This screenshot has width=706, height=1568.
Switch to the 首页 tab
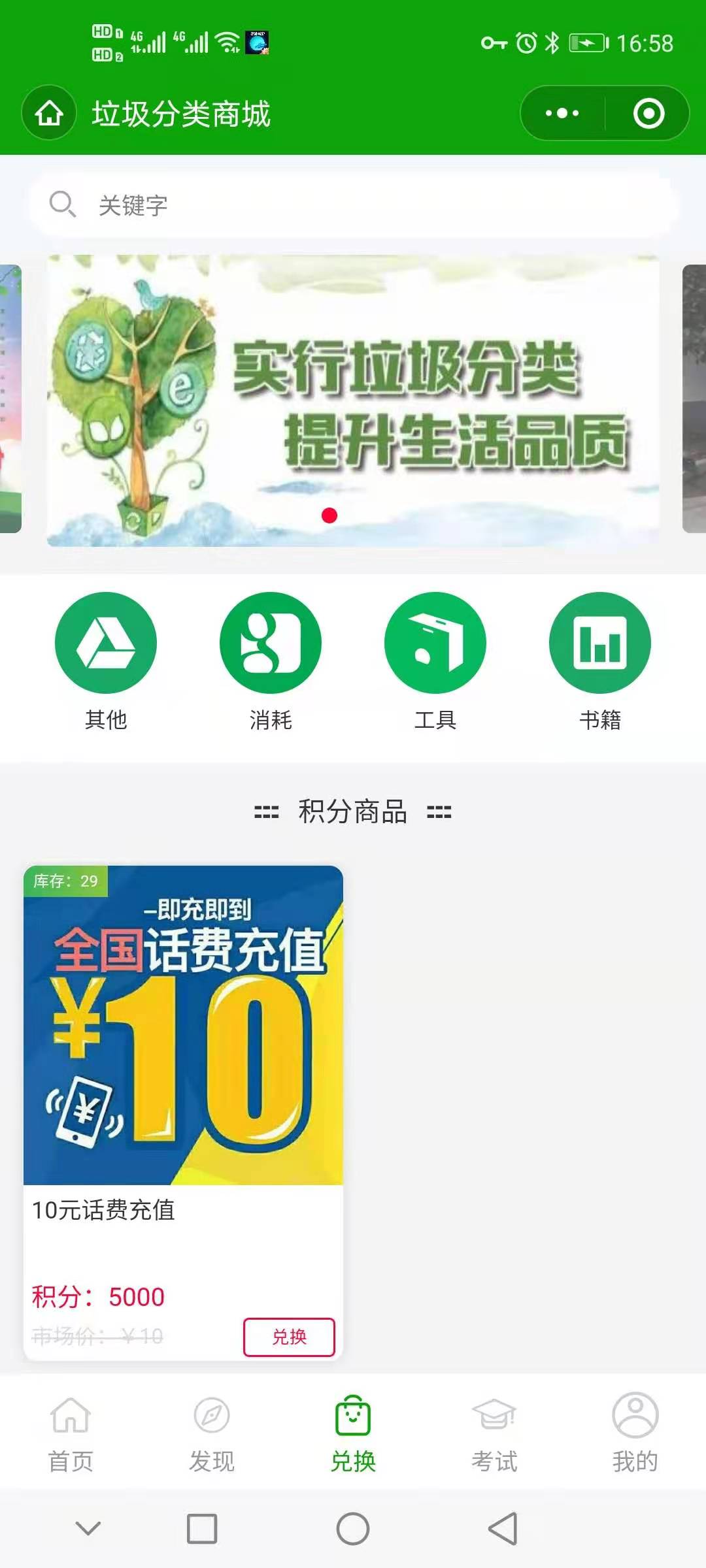(x=71, y=1433)
